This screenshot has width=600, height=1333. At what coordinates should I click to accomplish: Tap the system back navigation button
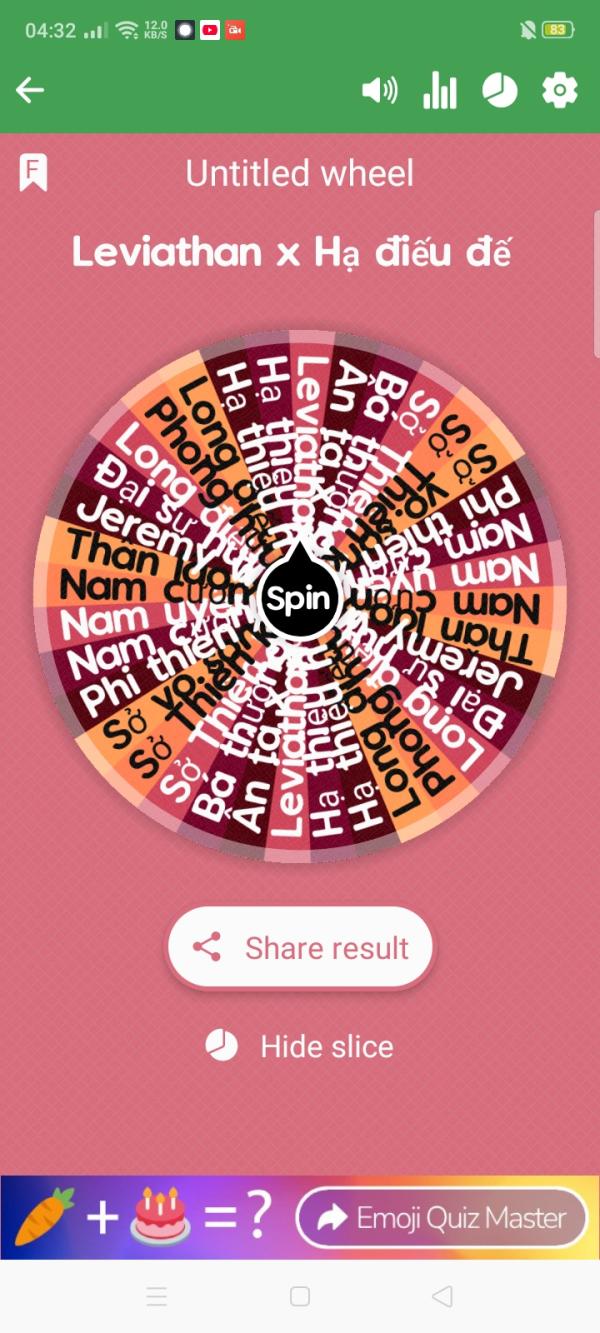click(x=442, y=1297)
